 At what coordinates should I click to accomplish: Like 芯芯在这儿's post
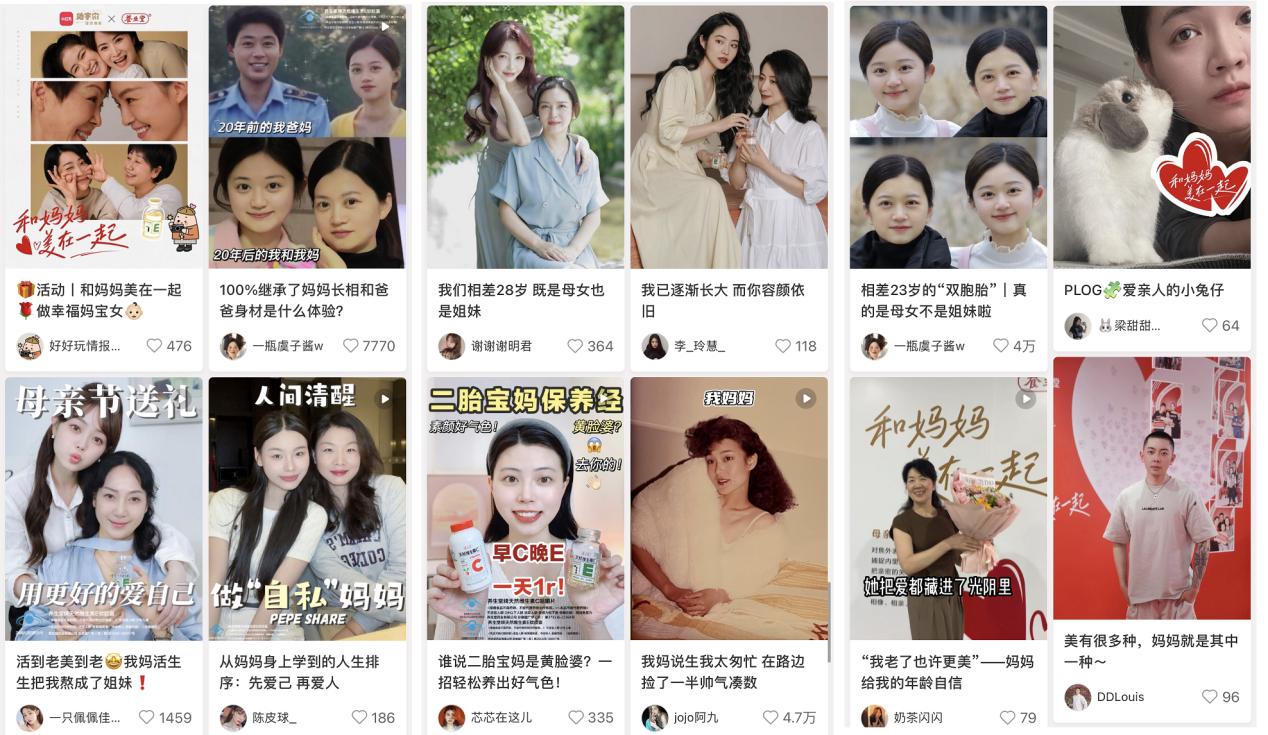tap(575, 717)
